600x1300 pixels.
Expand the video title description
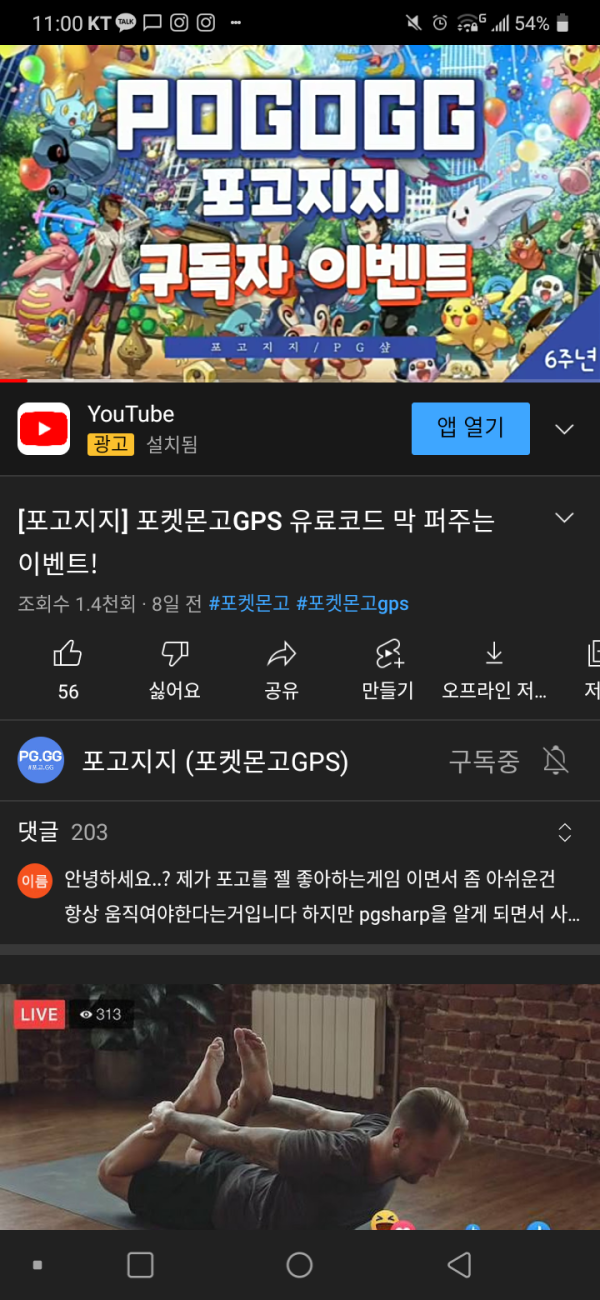coord(564,518)
